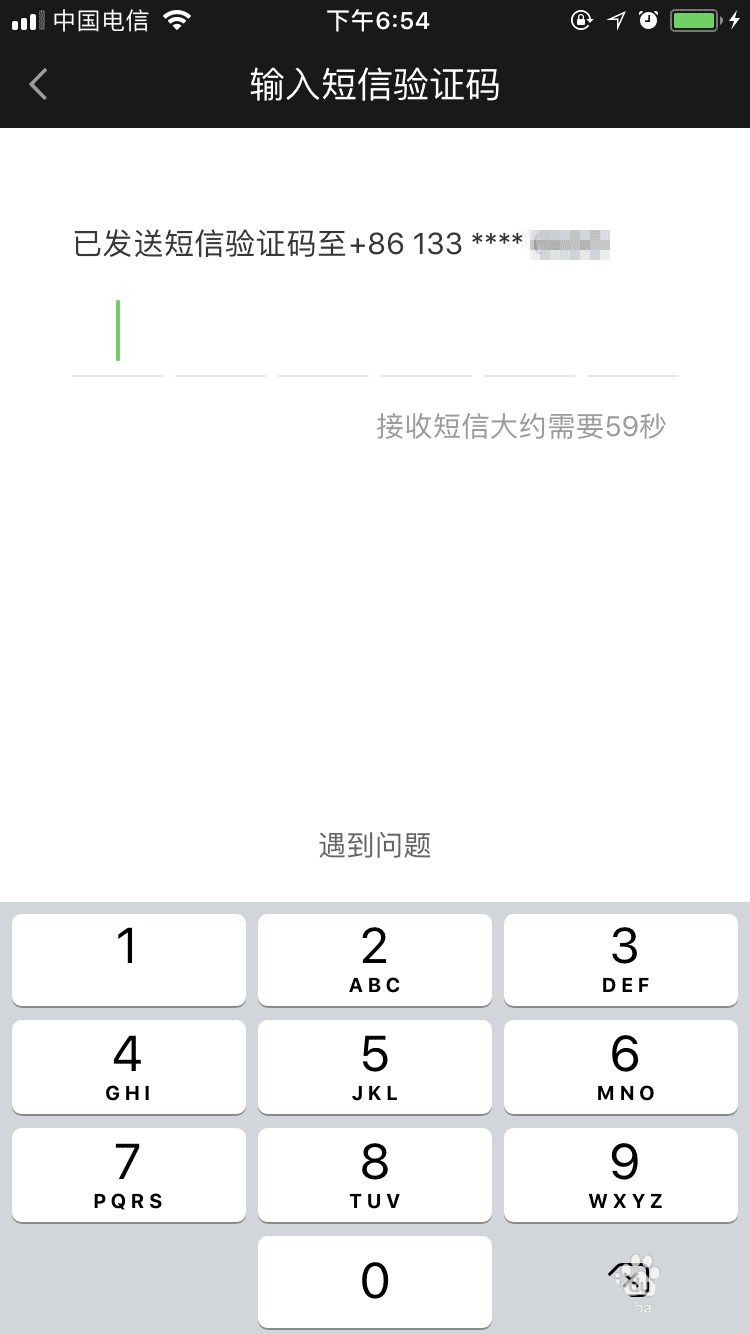
Task: Click the first verification code input box
Action: pyautogui.click(x=117, y=340)
